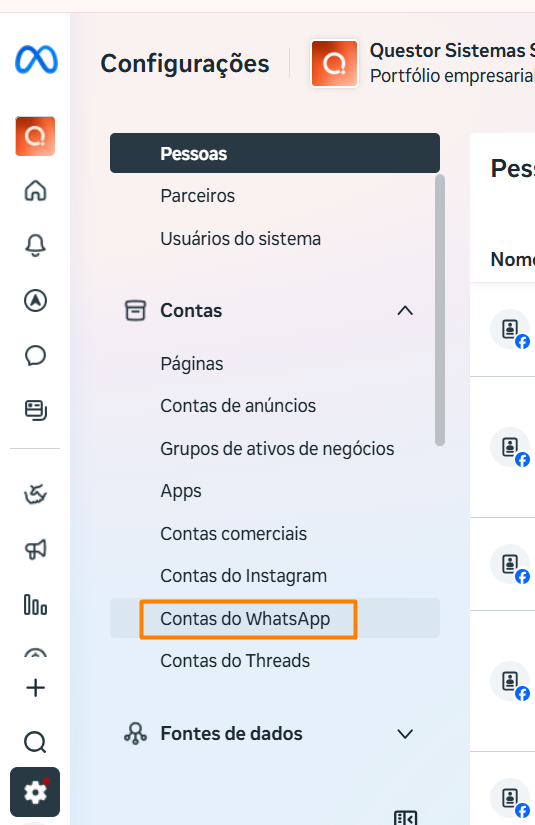The width and height of the screenshot is (535, 825).
Task: Open the inbox chat bubble icon
Action: point(35,355)
